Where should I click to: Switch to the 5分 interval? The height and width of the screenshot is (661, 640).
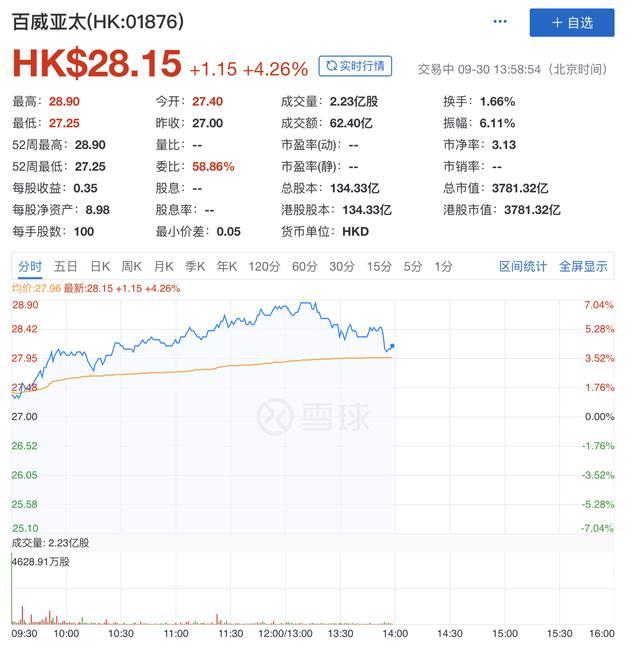tap(413, 266)
